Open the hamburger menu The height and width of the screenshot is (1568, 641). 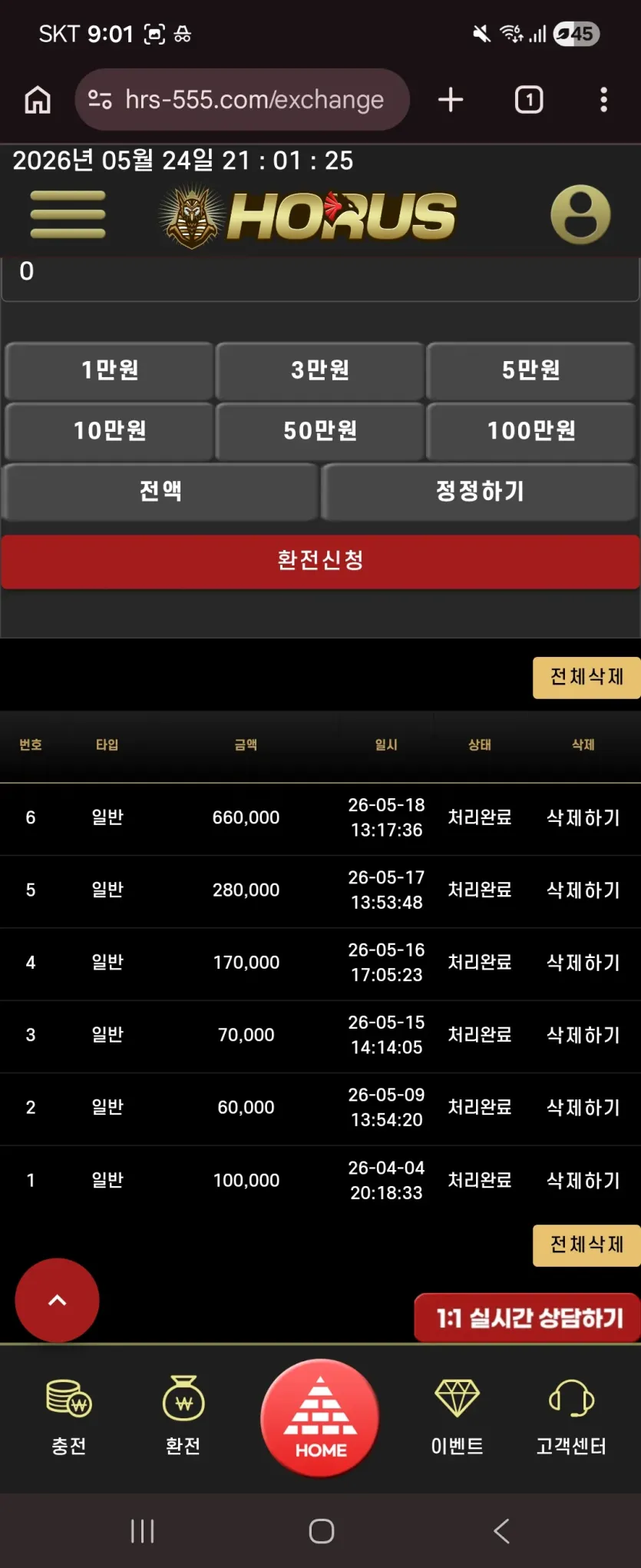[x=68, y=214]
